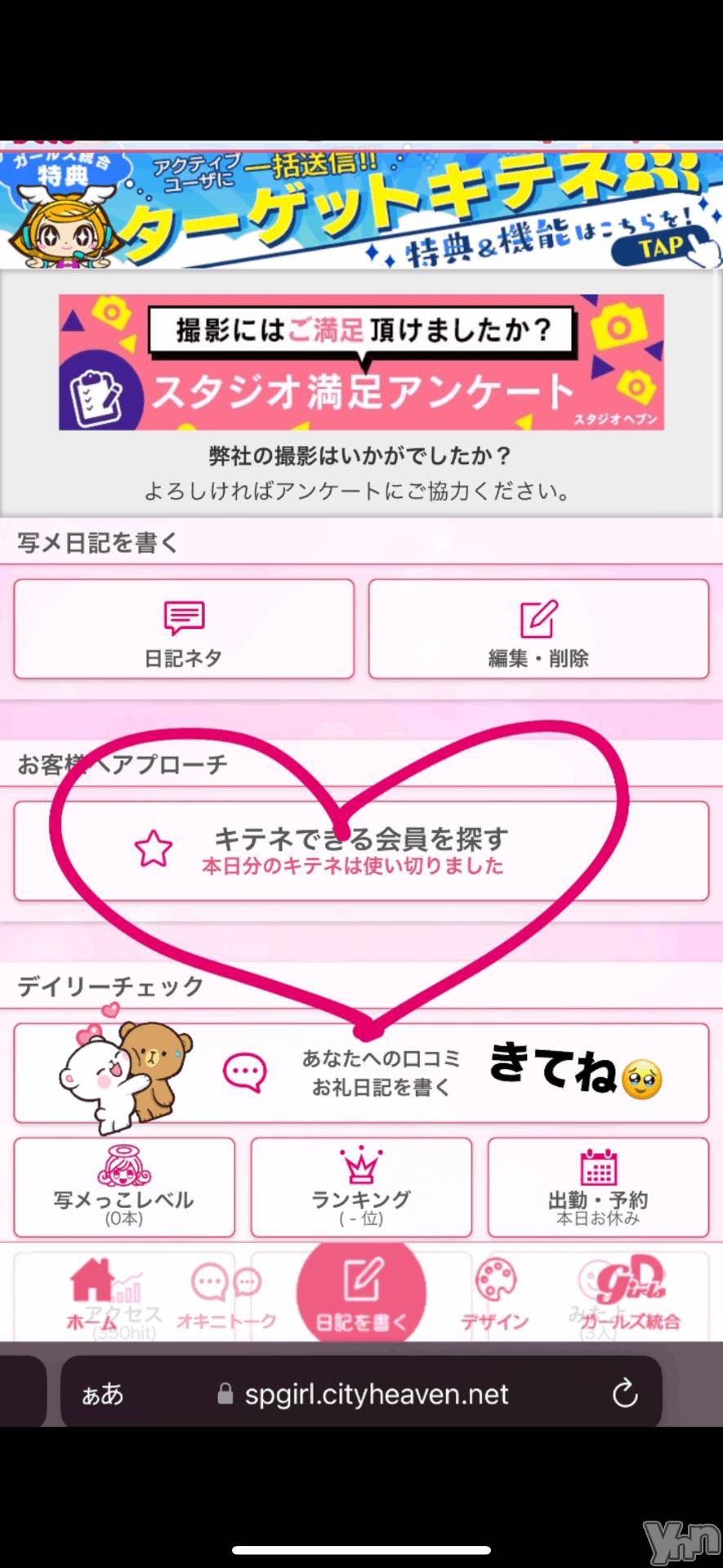
Task: Click the star icon beside キテネできる会員を探す
Action: click(152, 849)
